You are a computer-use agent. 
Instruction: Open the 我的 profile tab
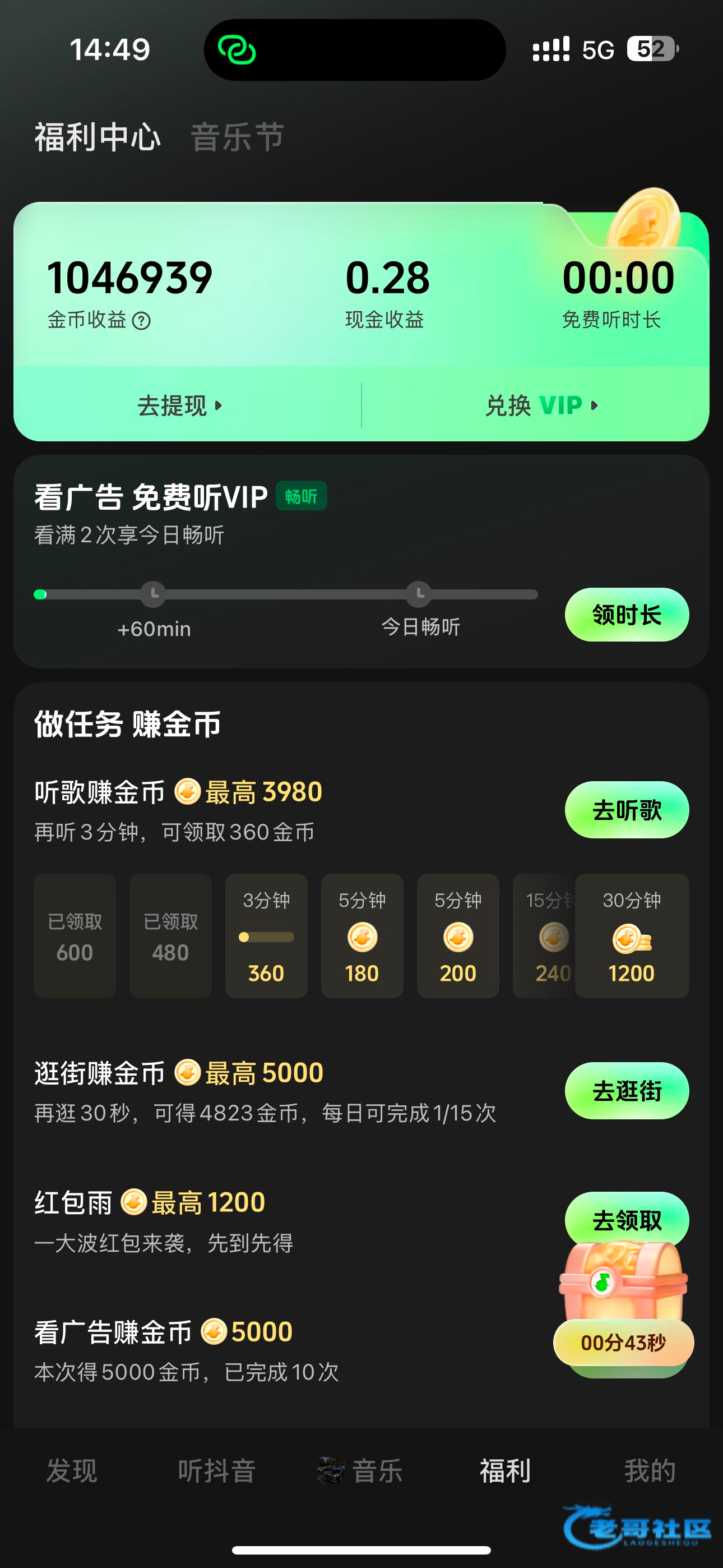click(x=650, y=1471)
